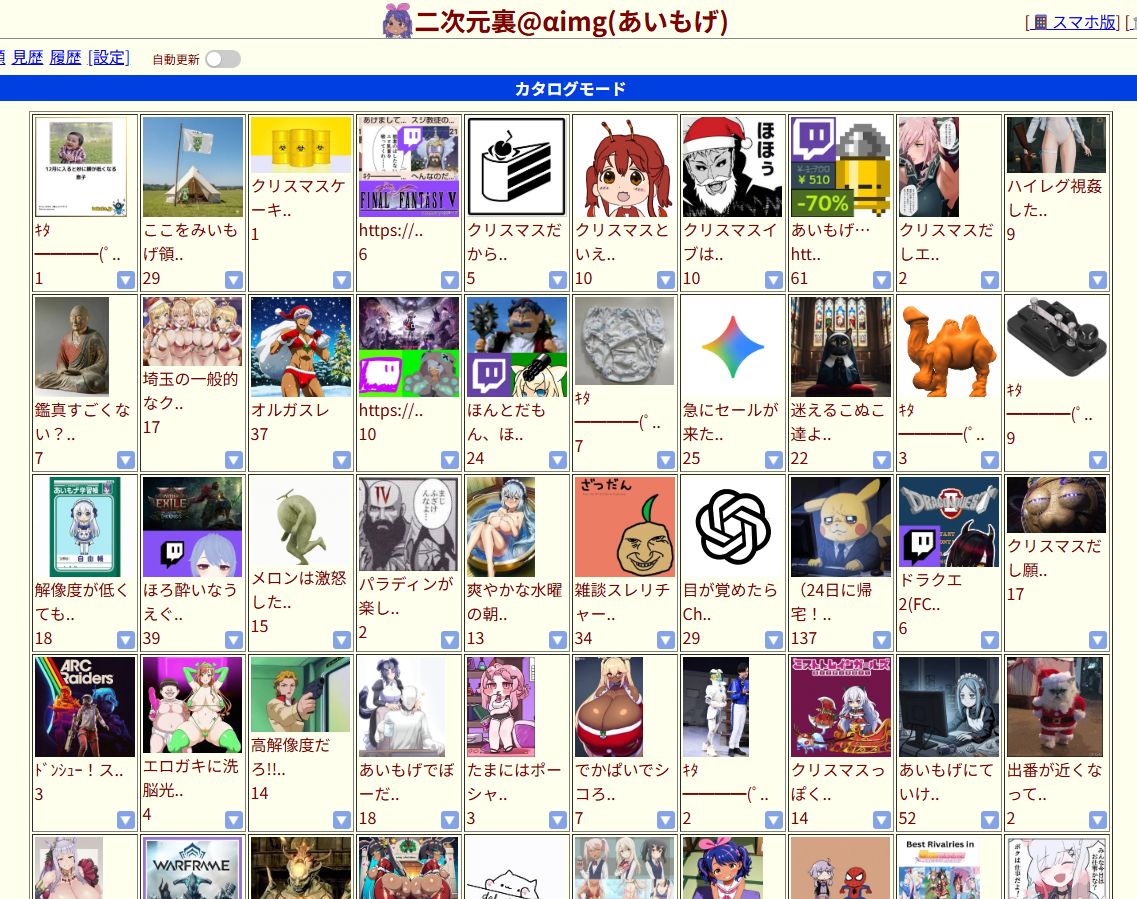
Task: Open the スマホ版 link
Action: (1082, 22)
